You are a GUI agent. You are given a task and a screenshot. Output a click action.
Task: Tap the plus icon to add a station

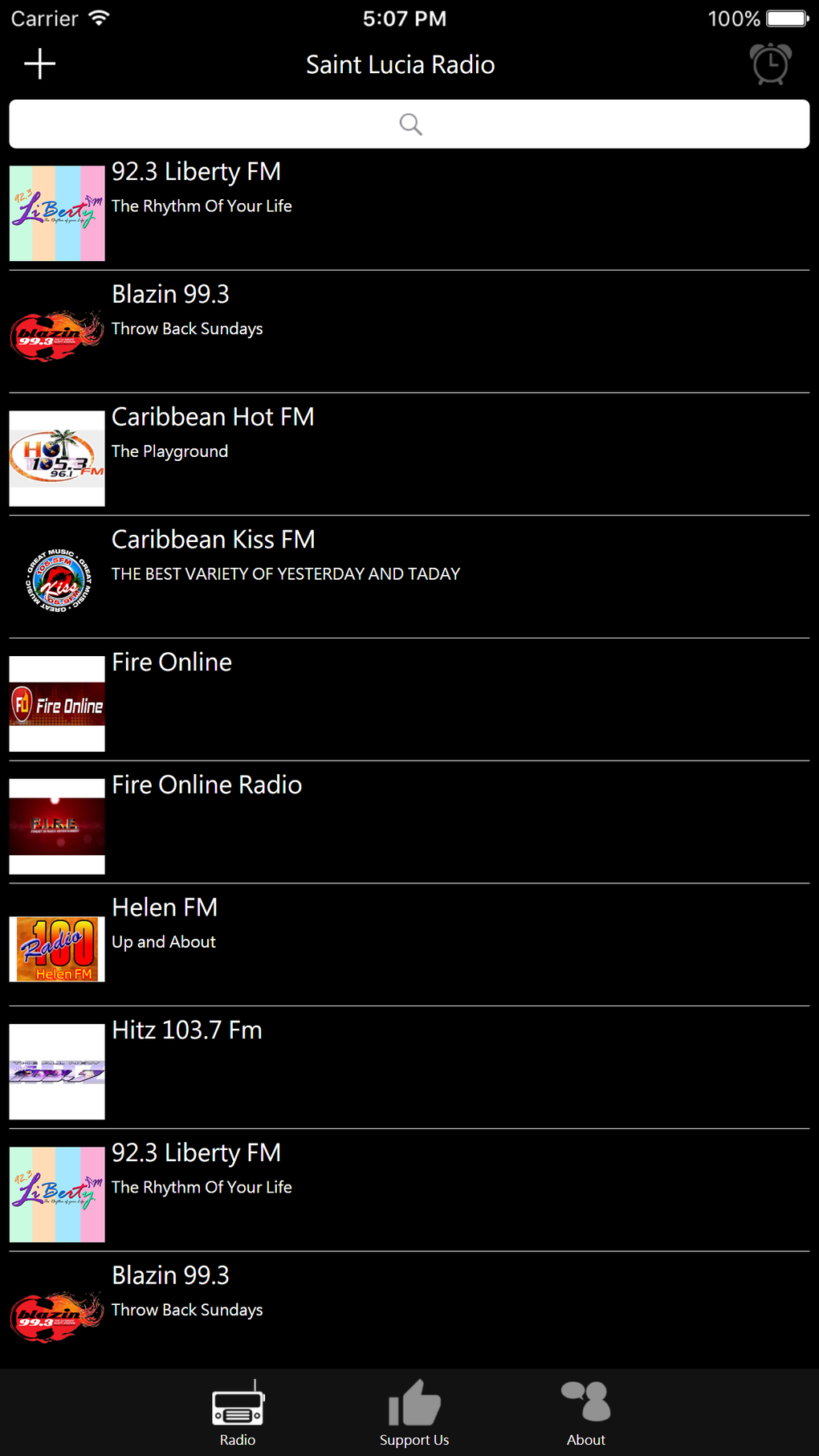tap(39, 64)
